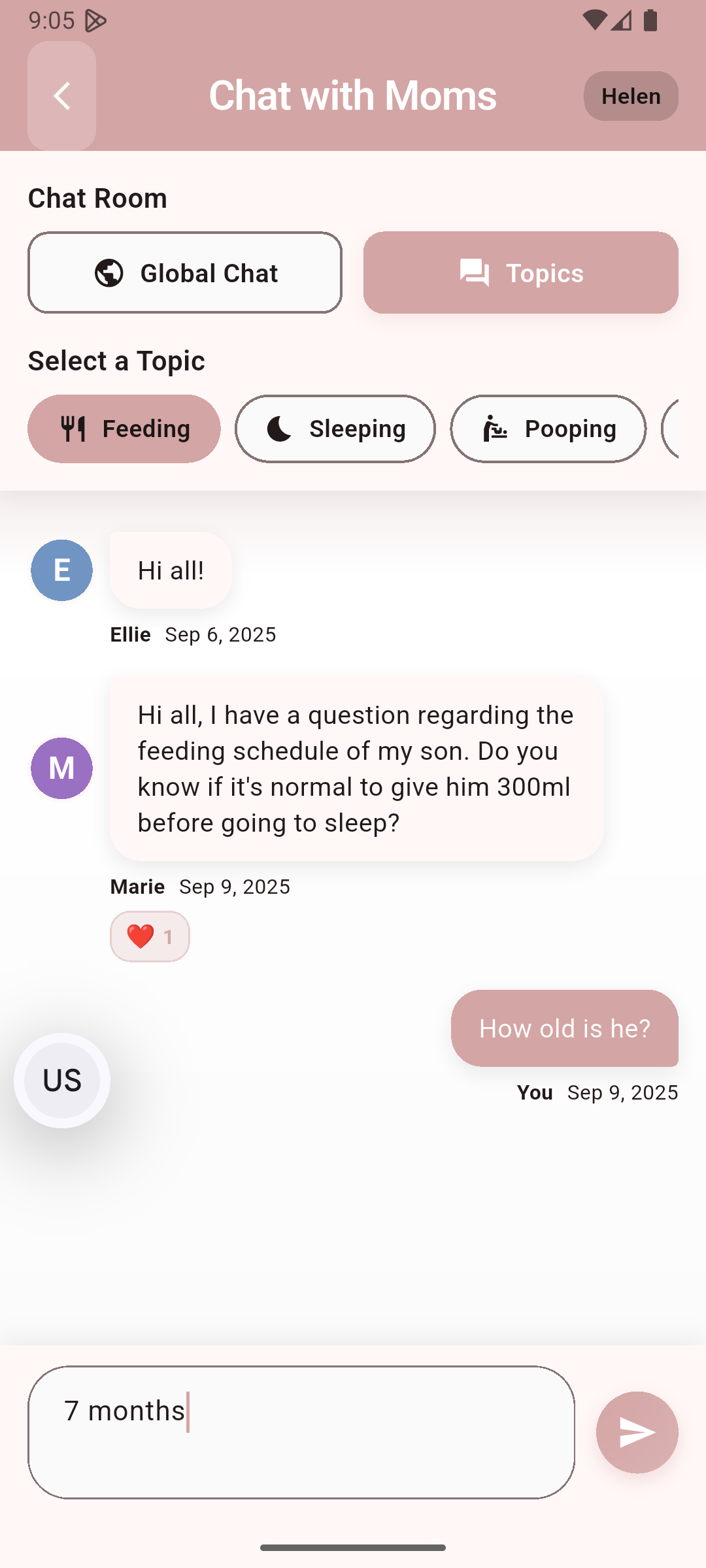This screenshot has width=706, height=1568.
Task: Switch to Global Chat room
Action: [x=185, y=272]
